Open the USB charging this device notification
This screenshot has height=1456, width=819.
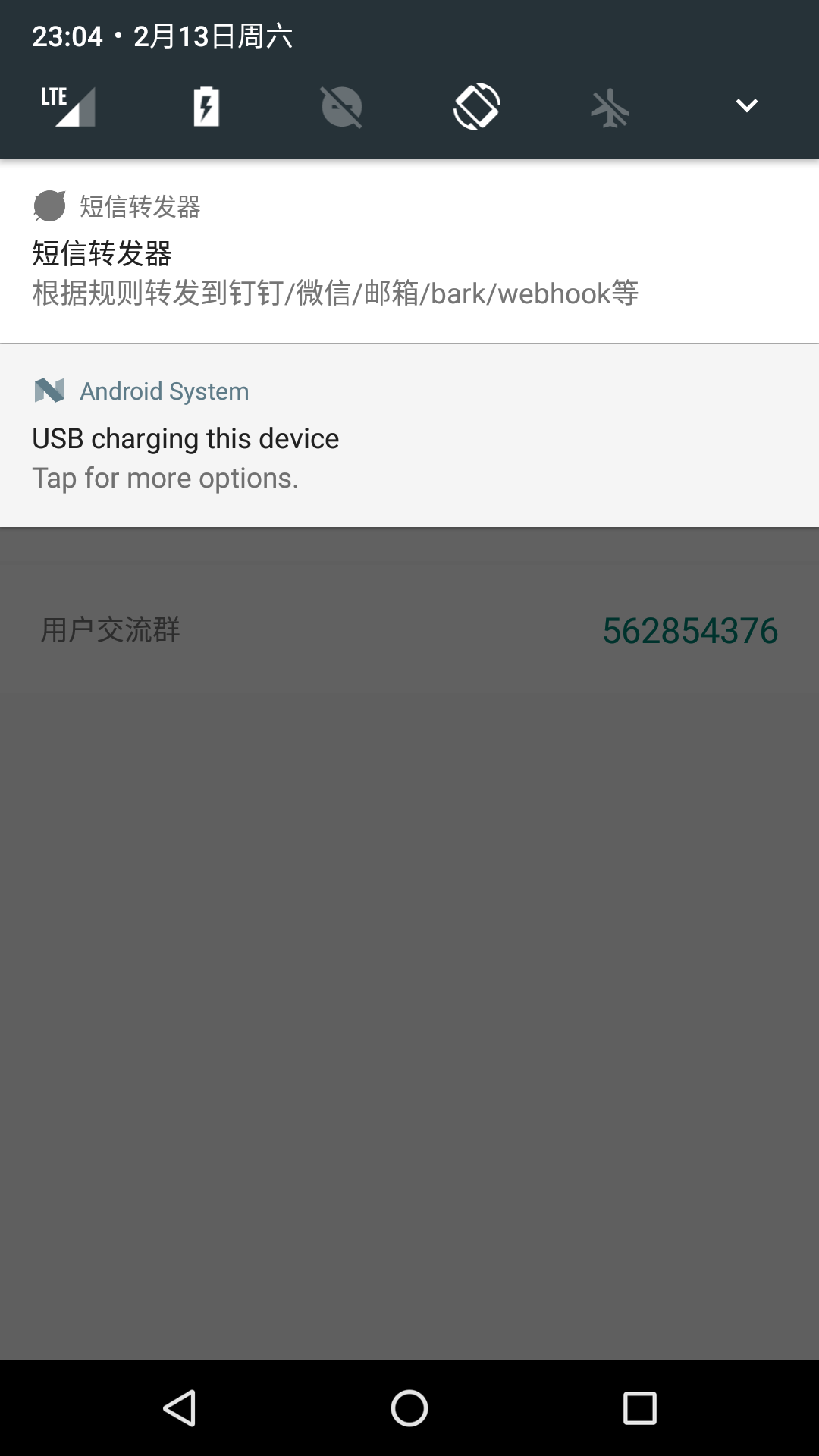(409, 435)
